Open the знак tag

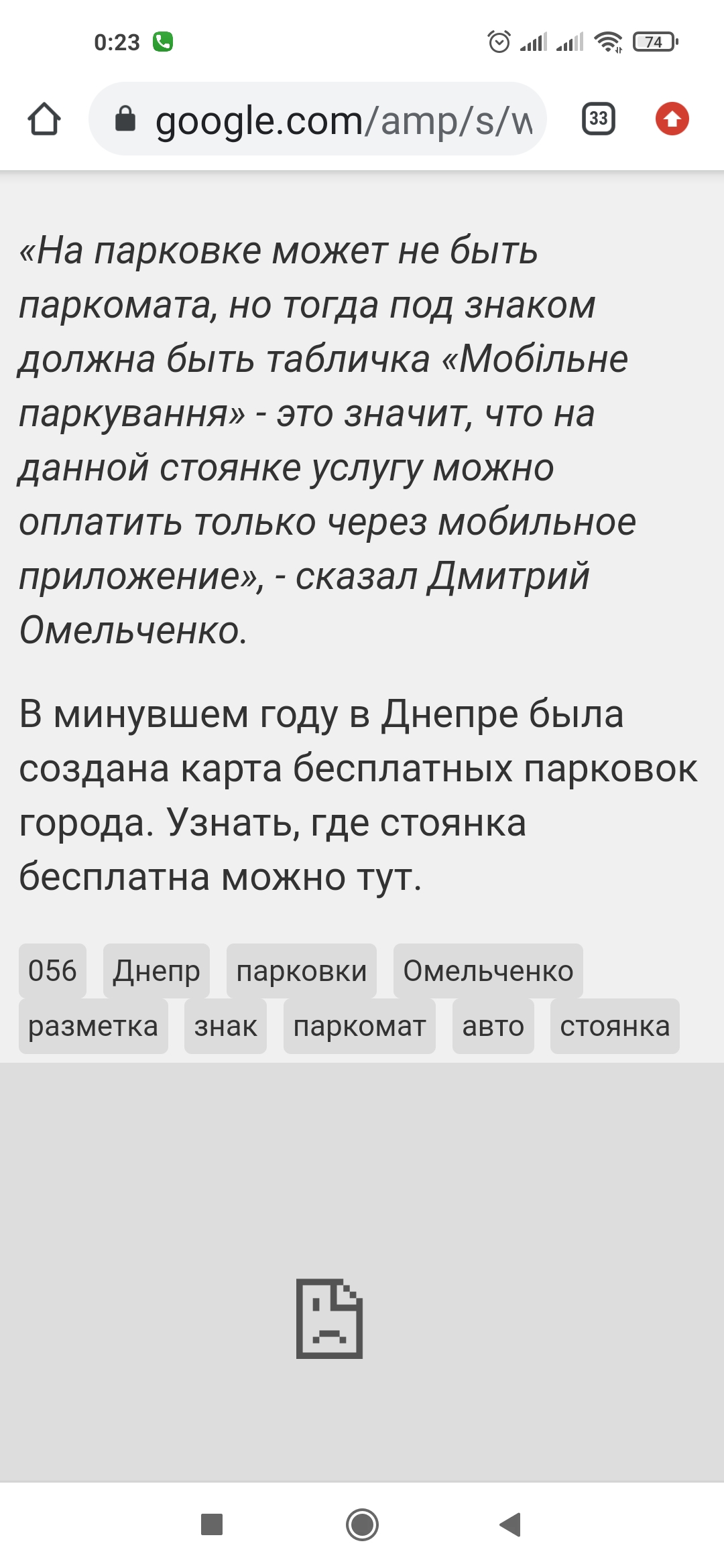coord(225,1026)
